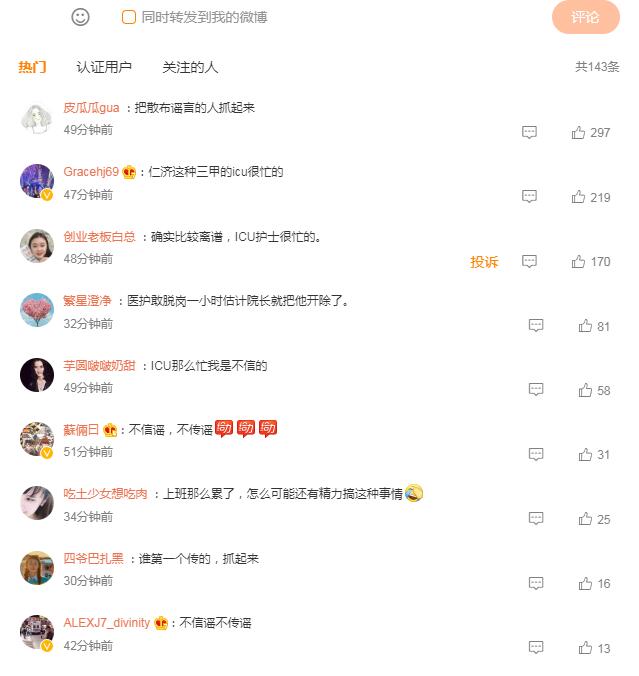Open 芋圆啵啵奶甜's profile name
Viewport: 639px width, 676px height.
point(99,366)
